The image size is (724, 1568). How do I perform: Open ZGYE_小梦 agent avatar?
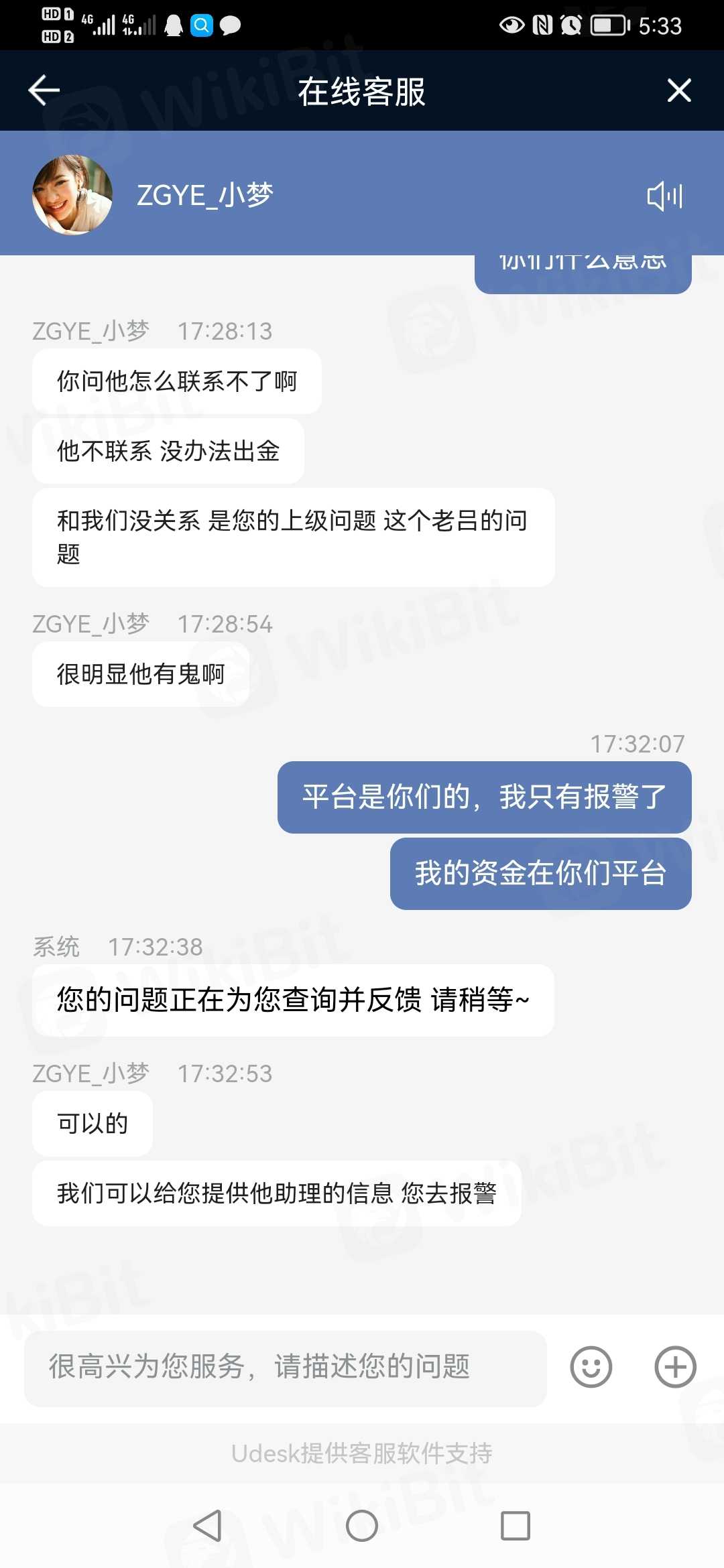(x=72, y=195)
